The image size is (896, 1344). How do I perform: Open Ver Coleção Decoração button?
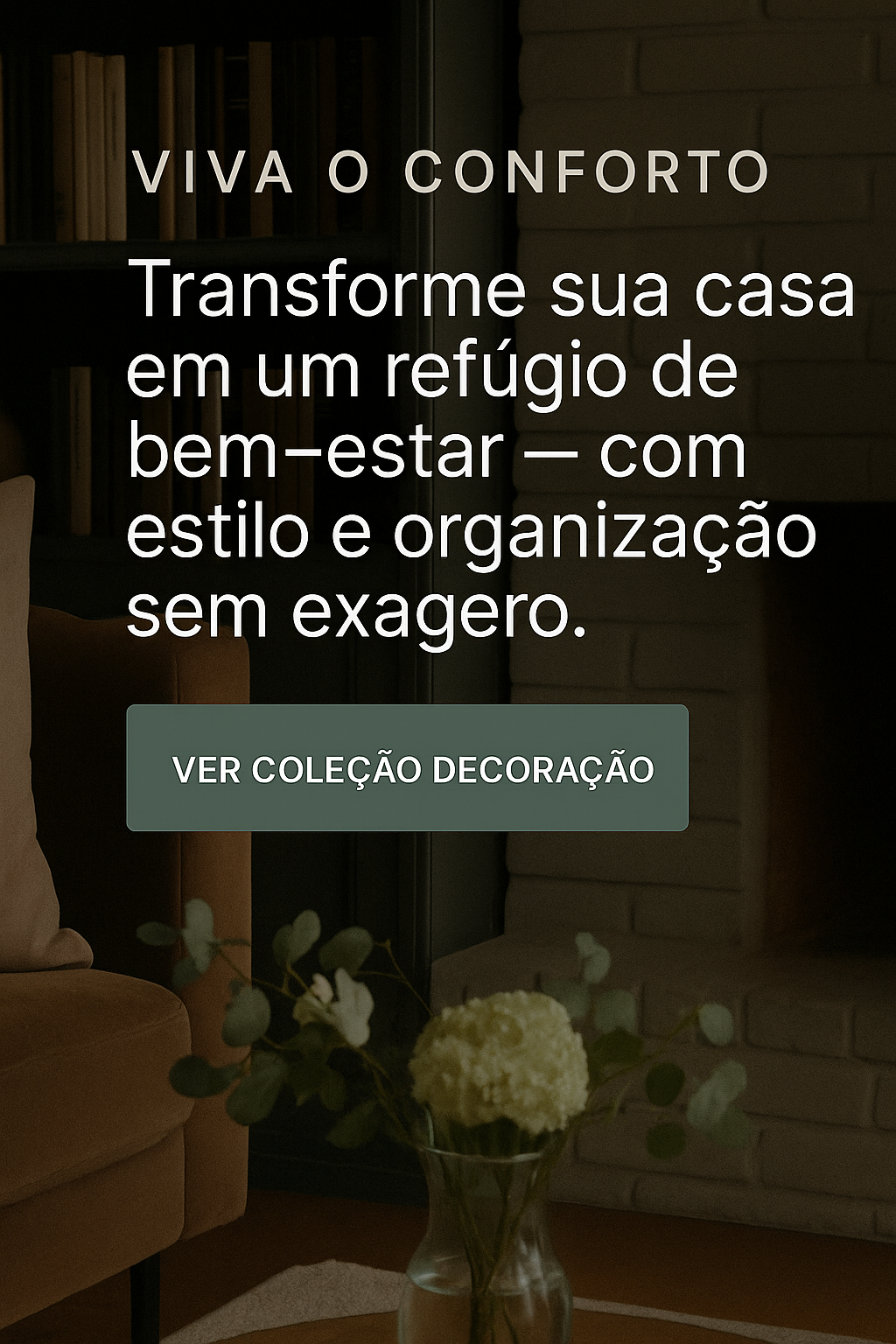tap(408, 767)
